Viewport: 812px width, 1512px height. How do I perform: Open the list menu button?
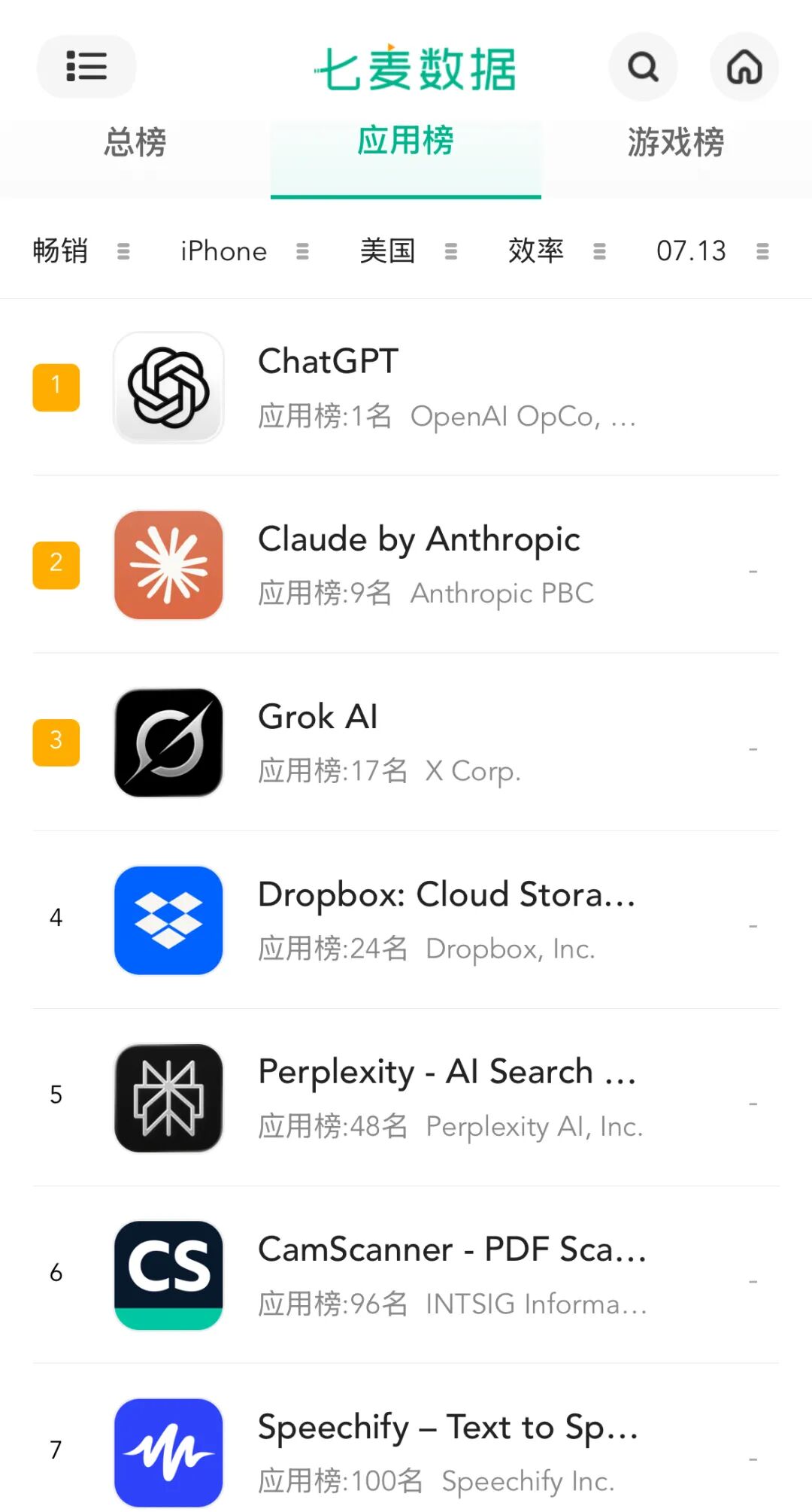pyautogui.click(x=86, y=66)
